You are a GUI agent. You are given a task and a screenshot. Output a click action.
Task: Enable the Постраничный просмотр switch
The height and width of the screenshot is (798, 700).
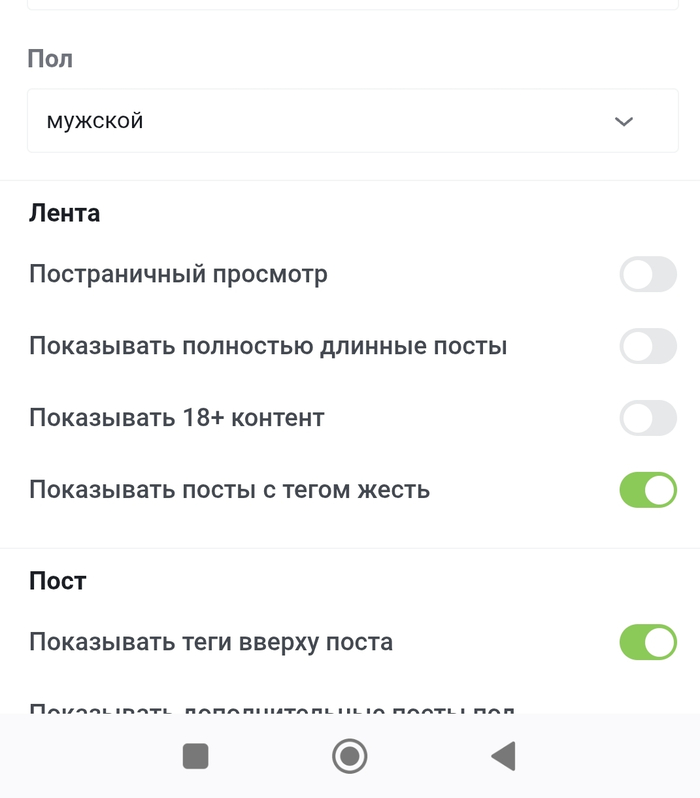tap(648, 274)
